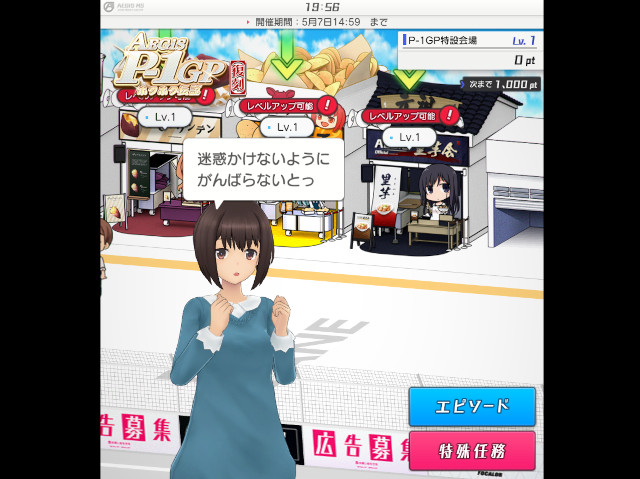Screen dimensions: 640x479
Task: Open the エピソード (Episode) button
Action: coord(471,406)
